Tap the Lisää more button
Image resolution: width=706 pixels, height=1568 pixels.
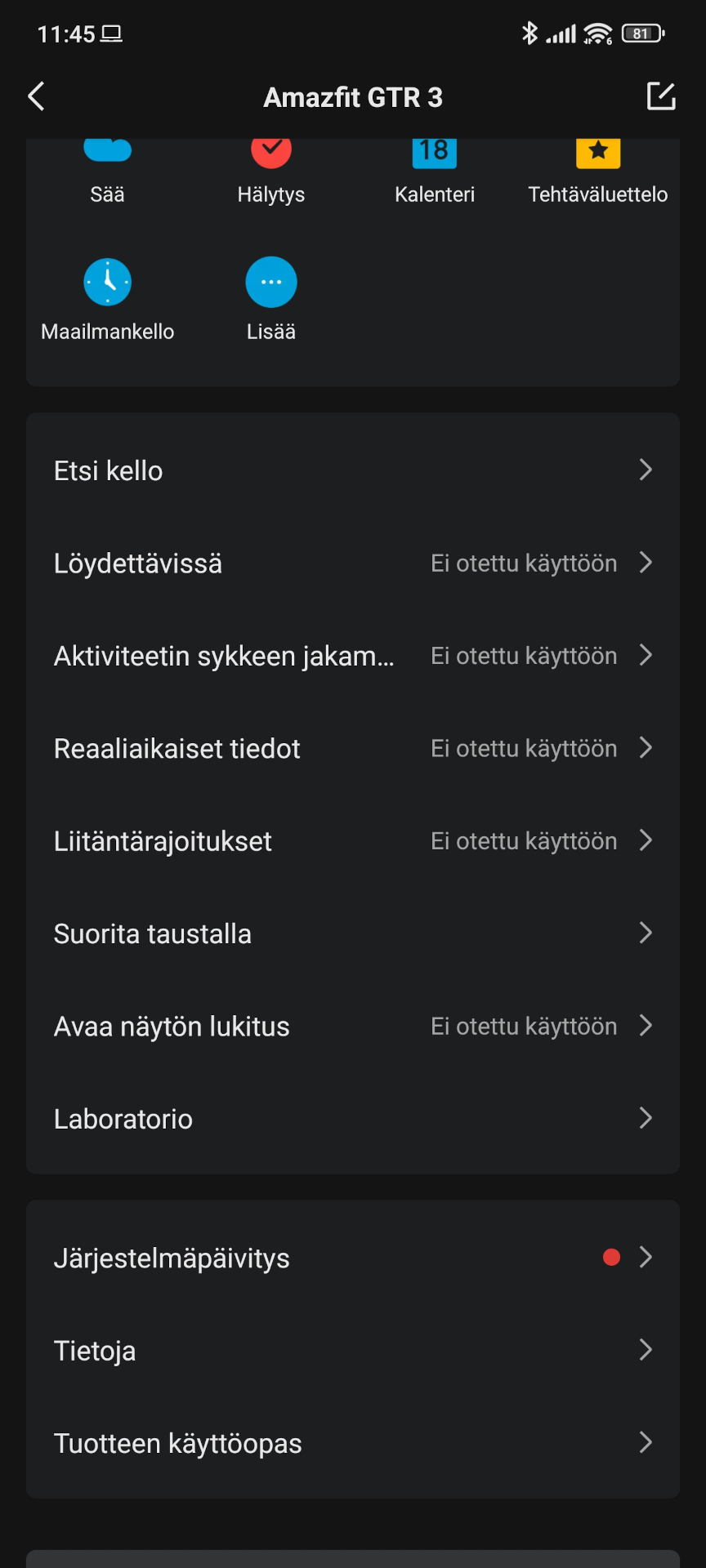click(271, 300)
